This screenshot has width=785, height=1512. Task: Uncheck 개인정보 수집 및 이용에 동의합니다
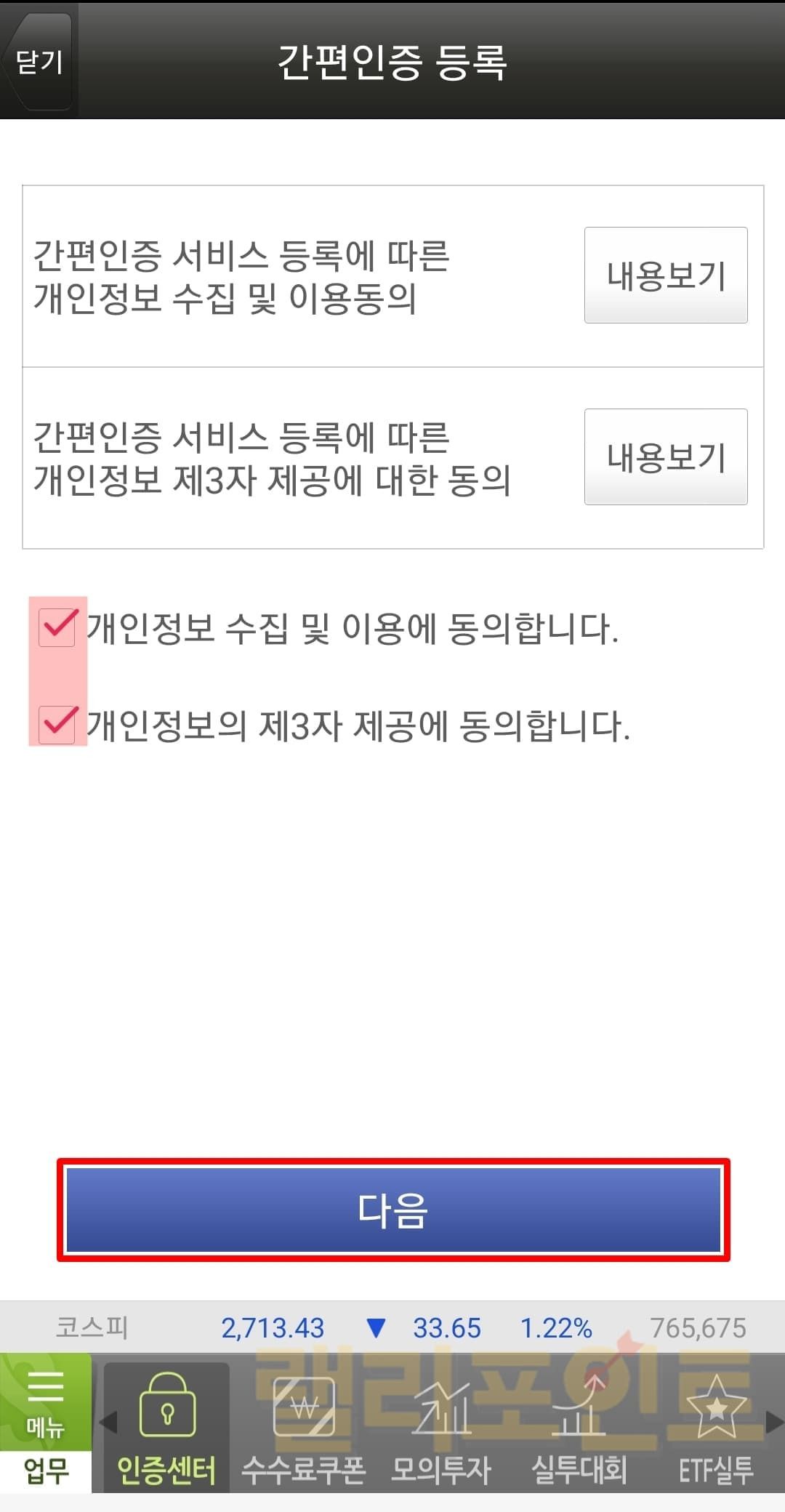[x=57, y=627]
